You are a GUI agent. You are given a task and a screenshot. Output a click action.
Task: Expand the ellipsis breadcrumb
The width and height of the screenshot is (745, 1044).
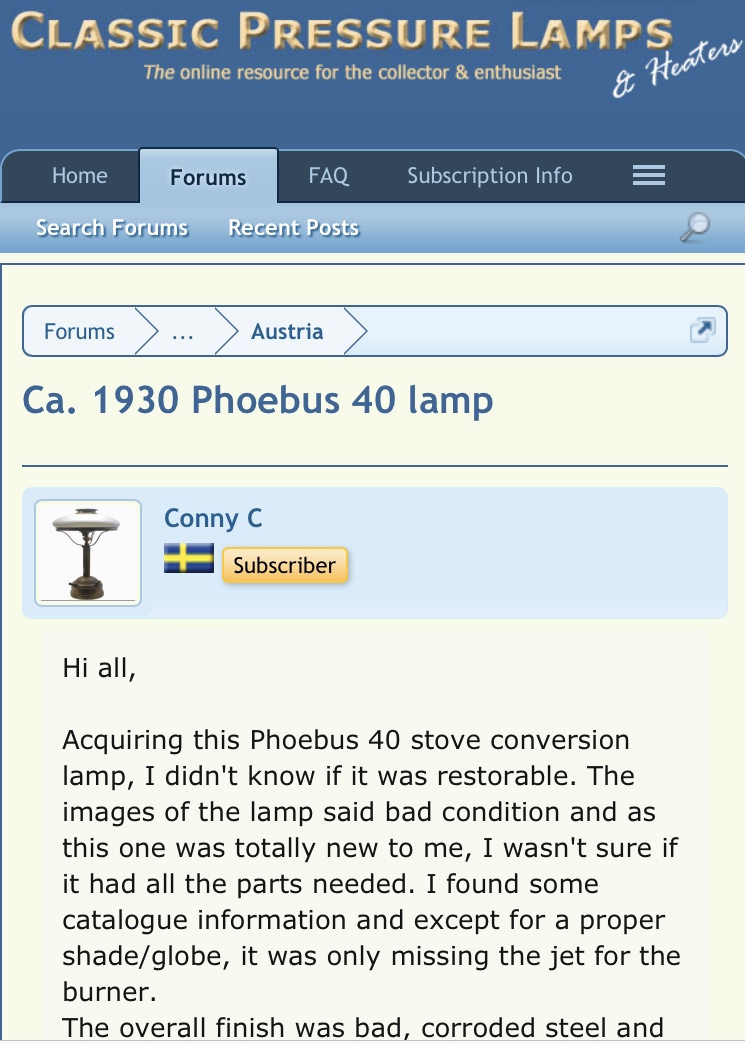pyautogui.click(x=182, y=332)
